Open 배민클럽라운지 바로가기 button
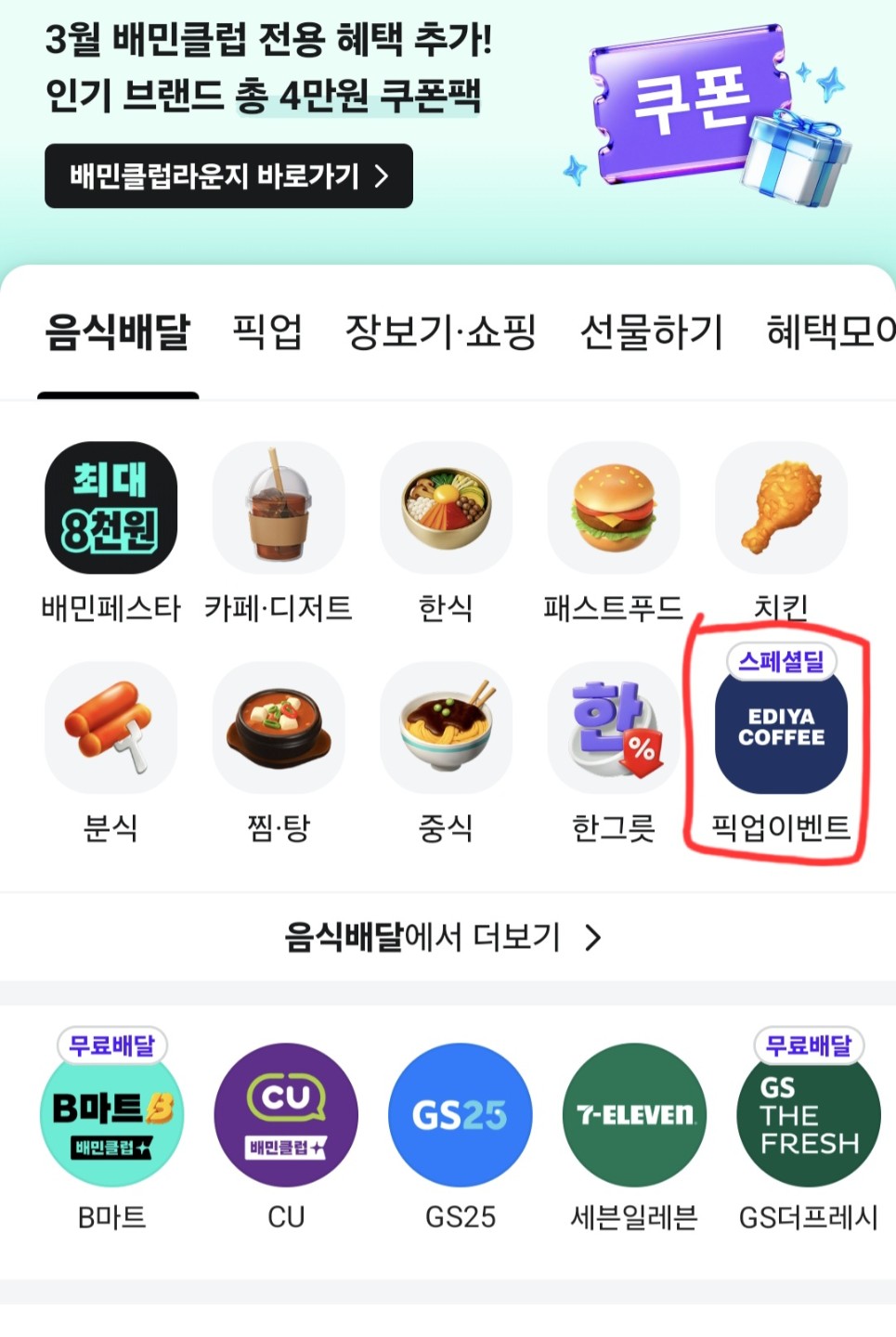This screenshot has height=1337, width=896. pos(228,175)
